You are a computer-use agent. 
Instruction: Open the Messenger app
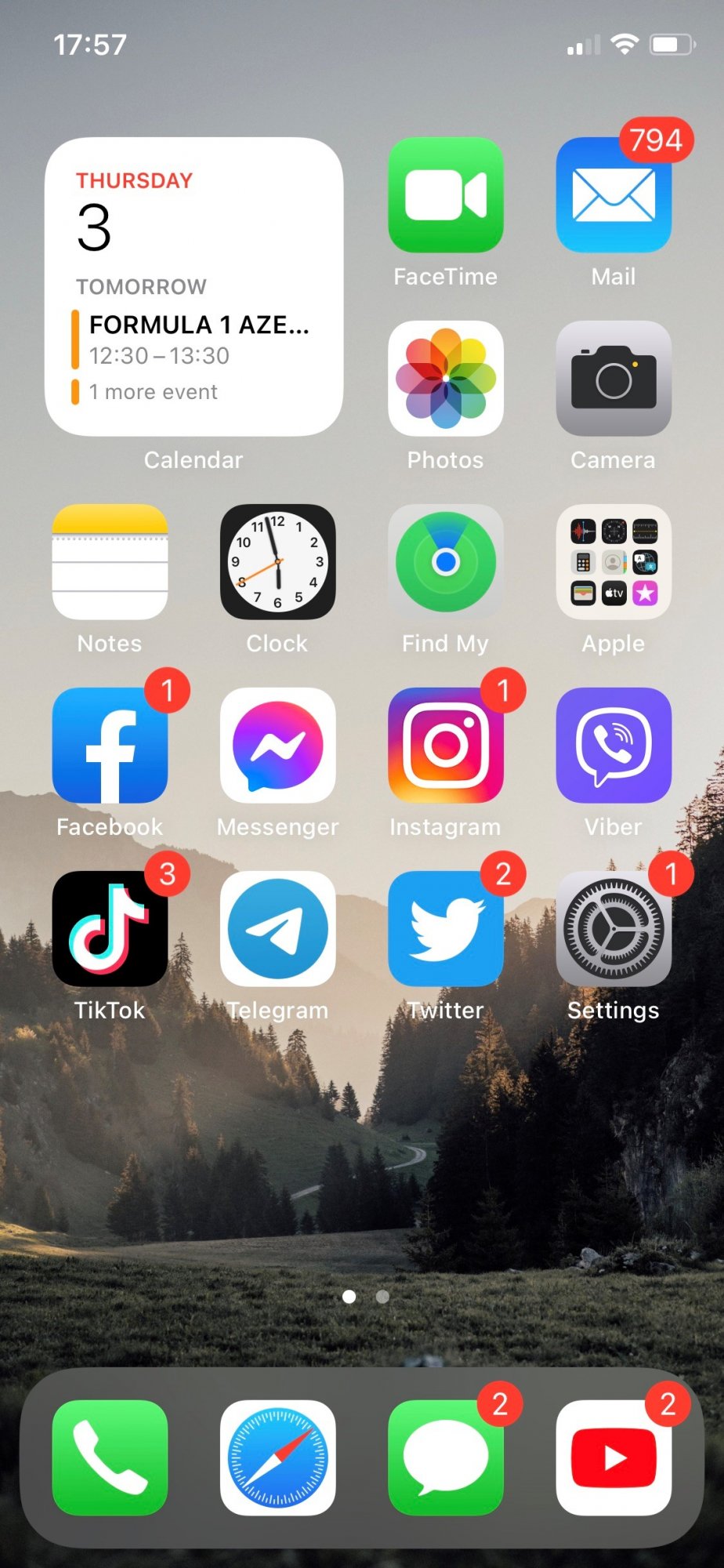coord(277,745)
